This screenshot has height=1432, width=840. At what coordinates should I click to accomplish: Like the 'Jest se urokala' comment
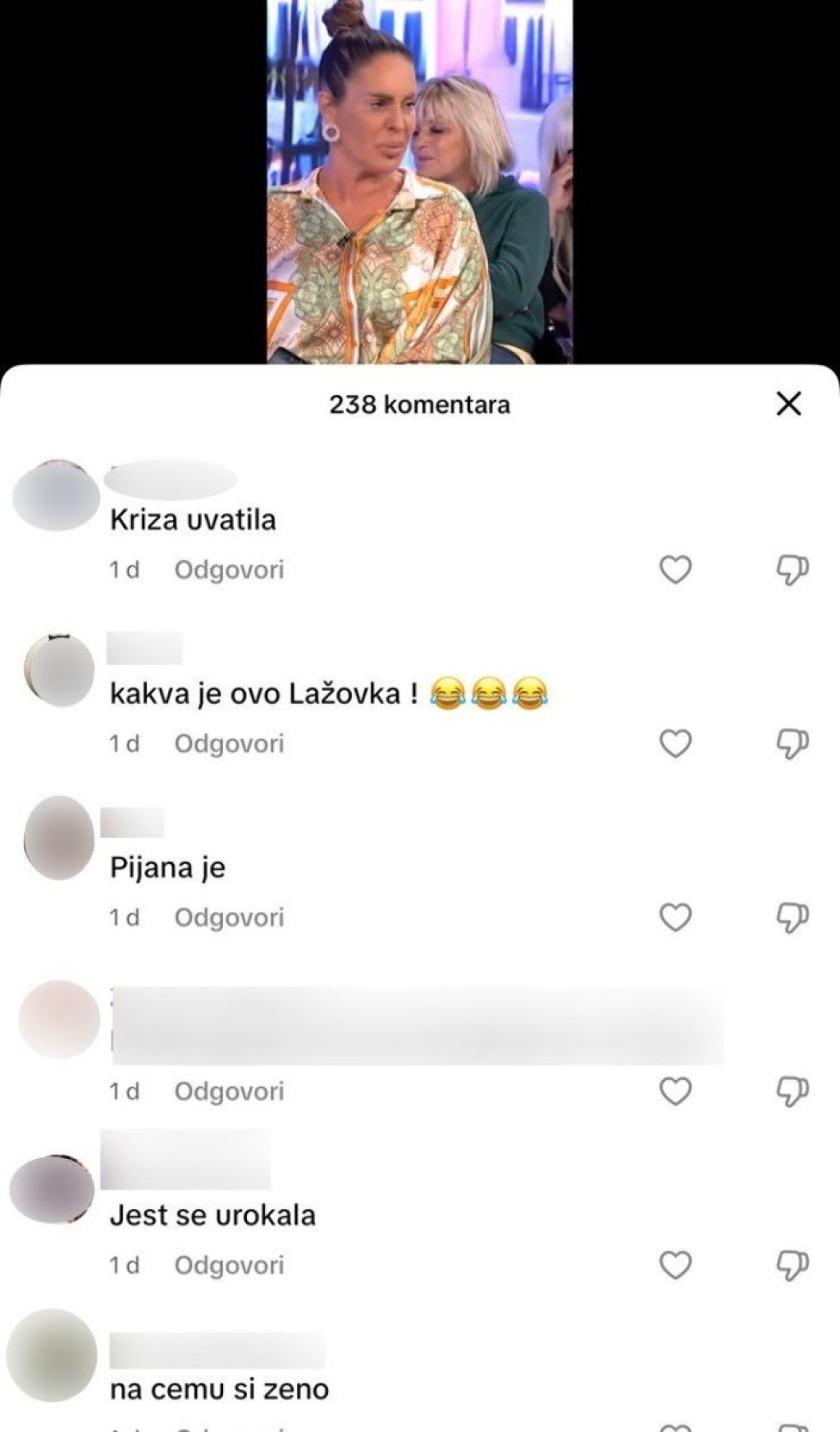[x=676, y=1265]
